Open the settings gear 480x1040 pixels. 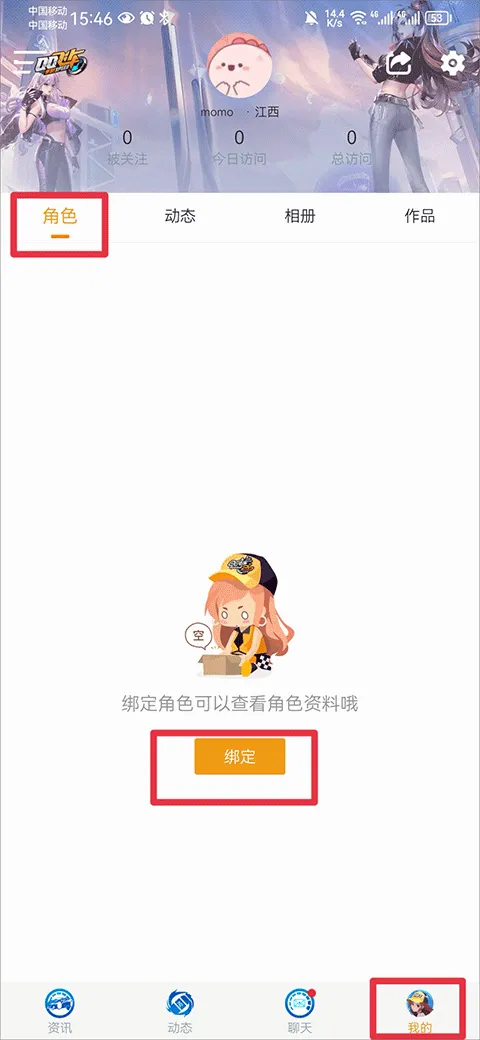coord(453,64)
